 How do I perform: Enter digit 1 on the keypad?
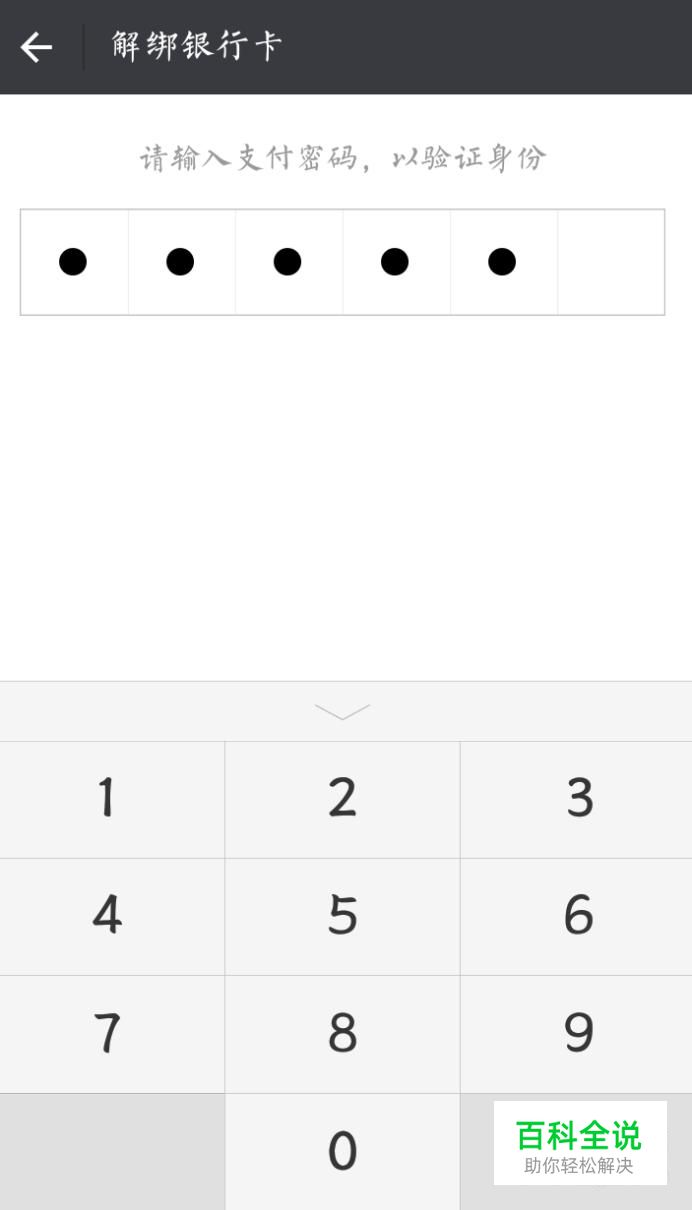112,799
